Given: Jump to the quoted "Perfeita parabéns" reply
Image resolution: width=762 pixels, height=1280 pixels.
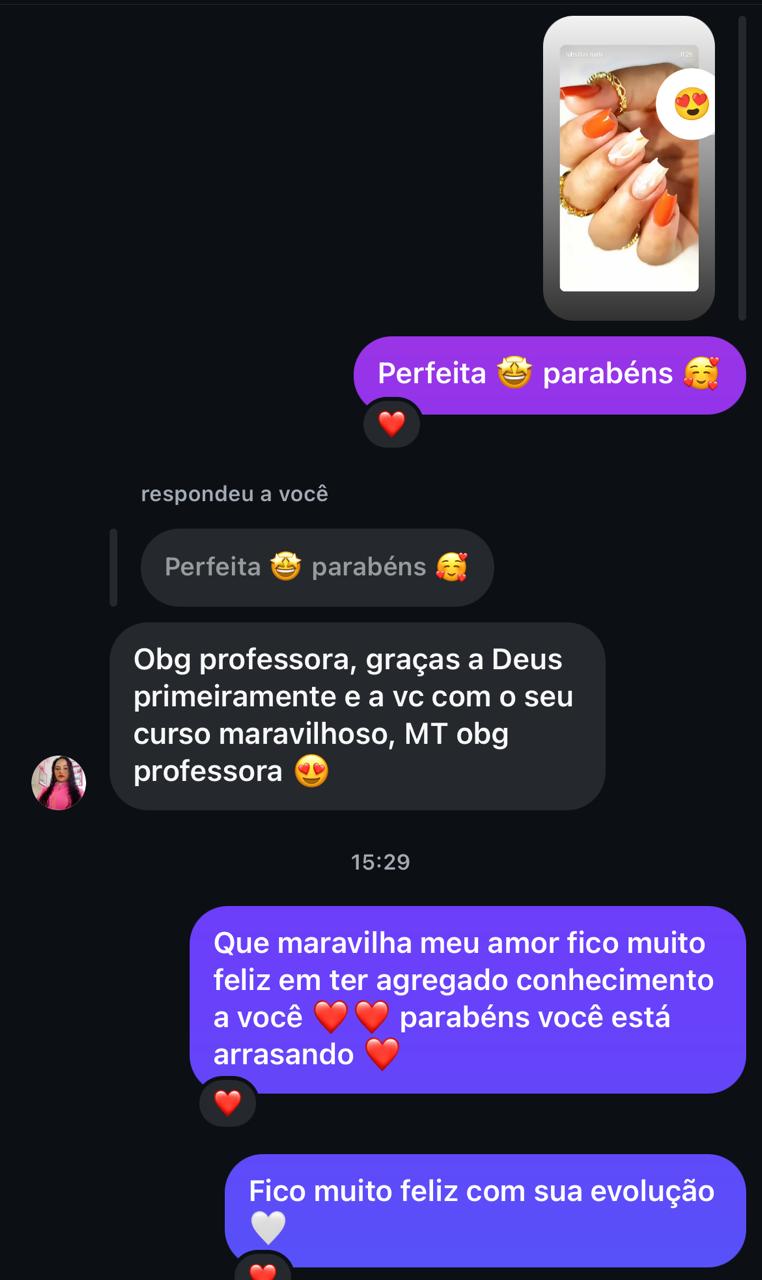Looking at the screenshot, I should 316,567.
